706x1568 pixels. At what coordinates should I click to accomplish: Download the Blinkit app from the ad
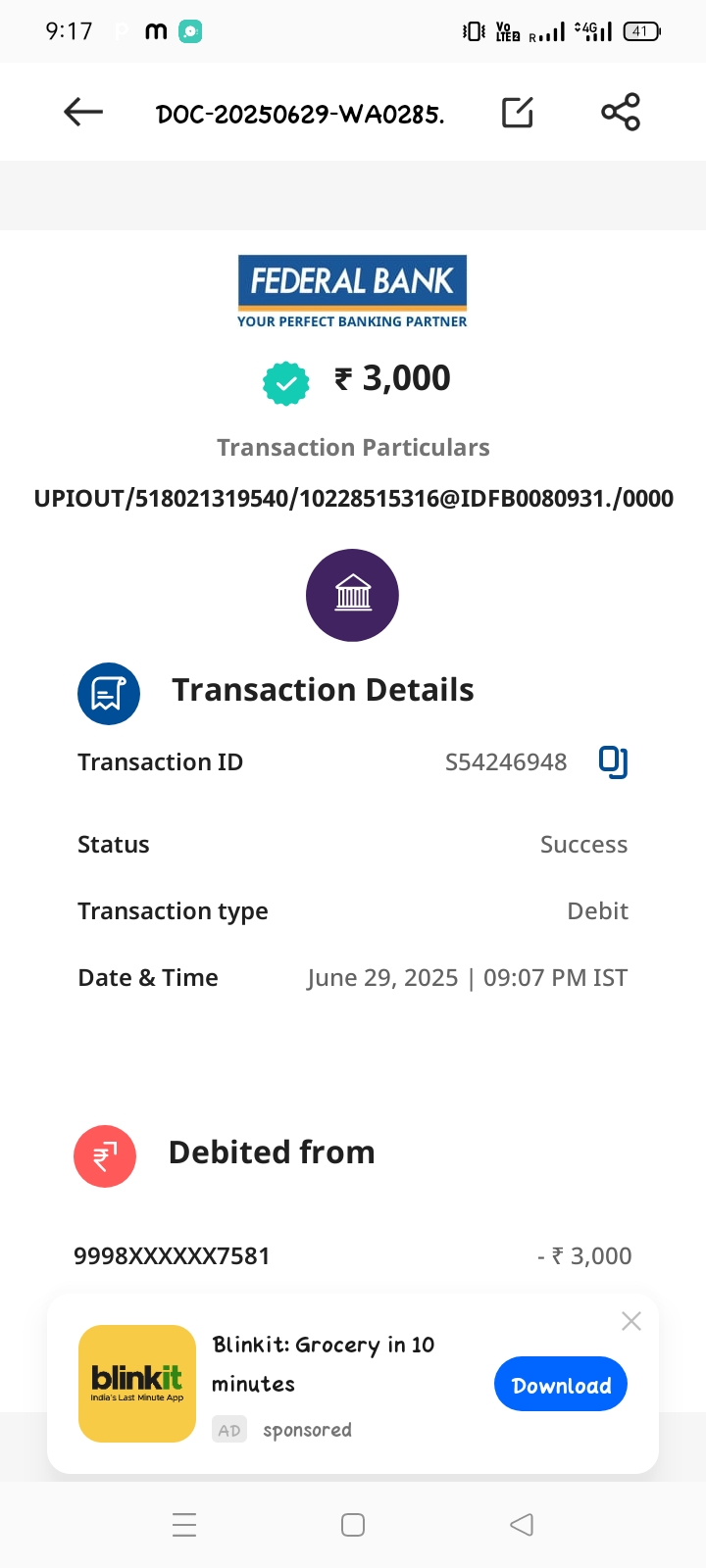(x=561, y=1385)
